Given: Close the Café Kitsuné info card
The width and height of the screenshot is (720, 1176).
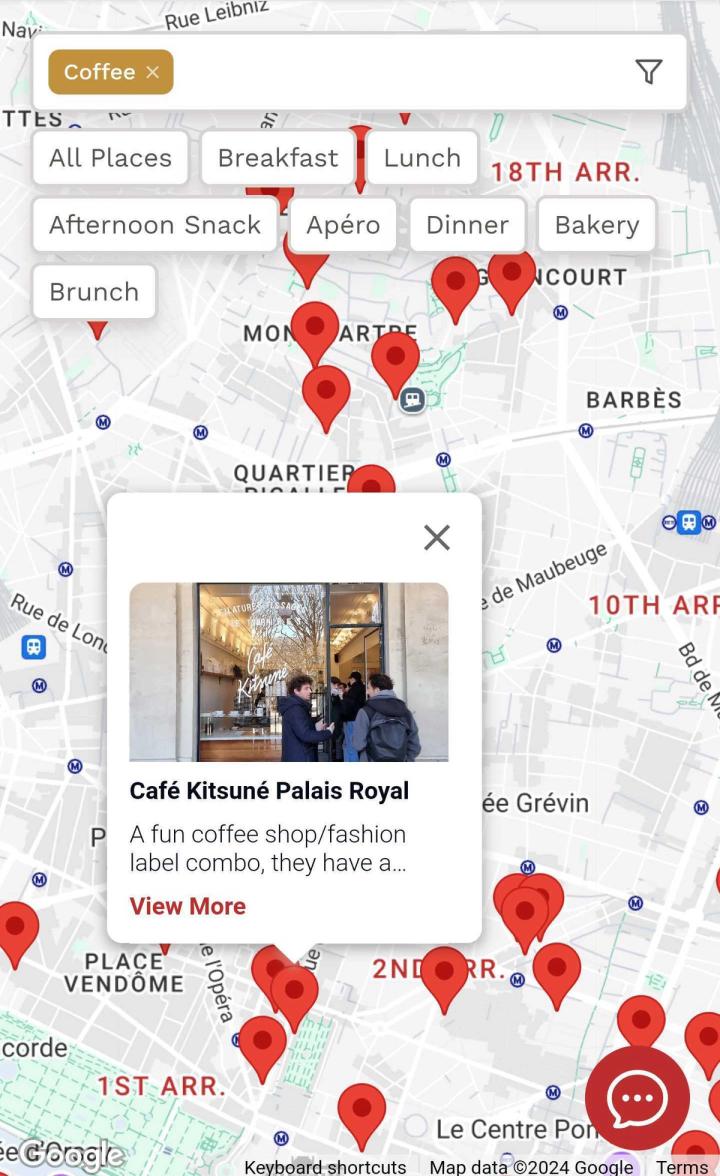Looking at the screenshot, I should (437, 538).
